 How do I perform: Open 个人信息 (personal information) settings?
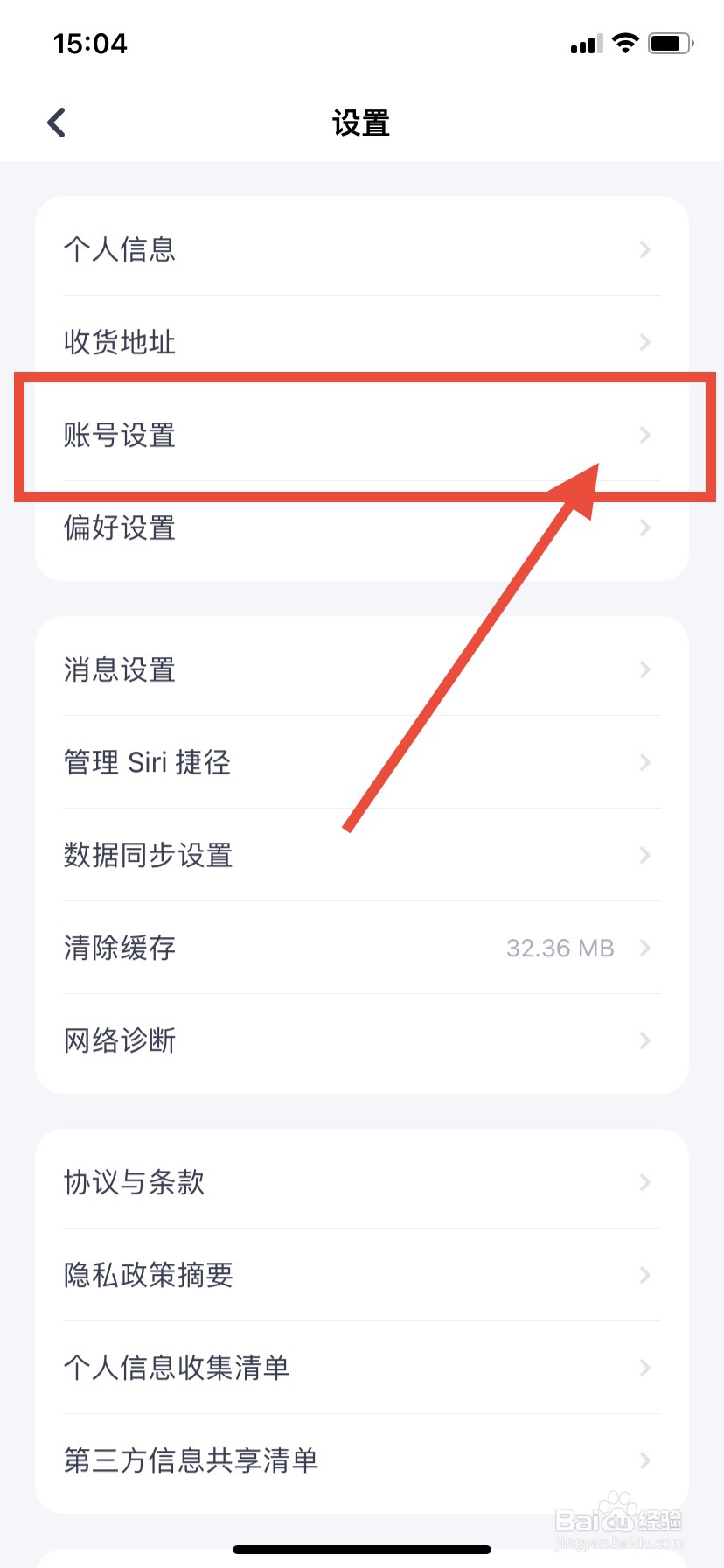click(120, 249)
